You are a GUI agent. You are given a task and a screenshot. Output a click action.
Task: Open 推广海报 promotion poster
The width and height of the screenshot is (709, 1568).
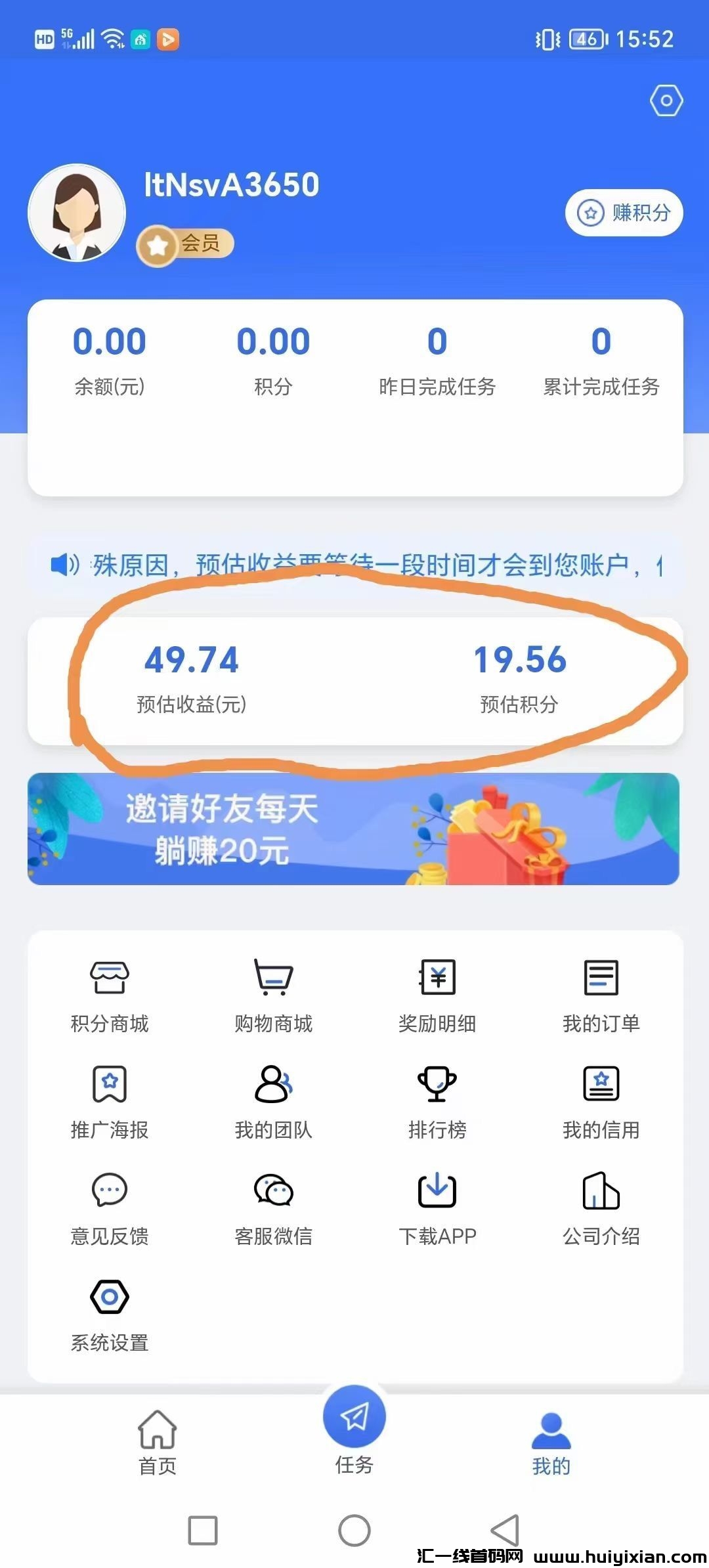tap(110, 1101)
